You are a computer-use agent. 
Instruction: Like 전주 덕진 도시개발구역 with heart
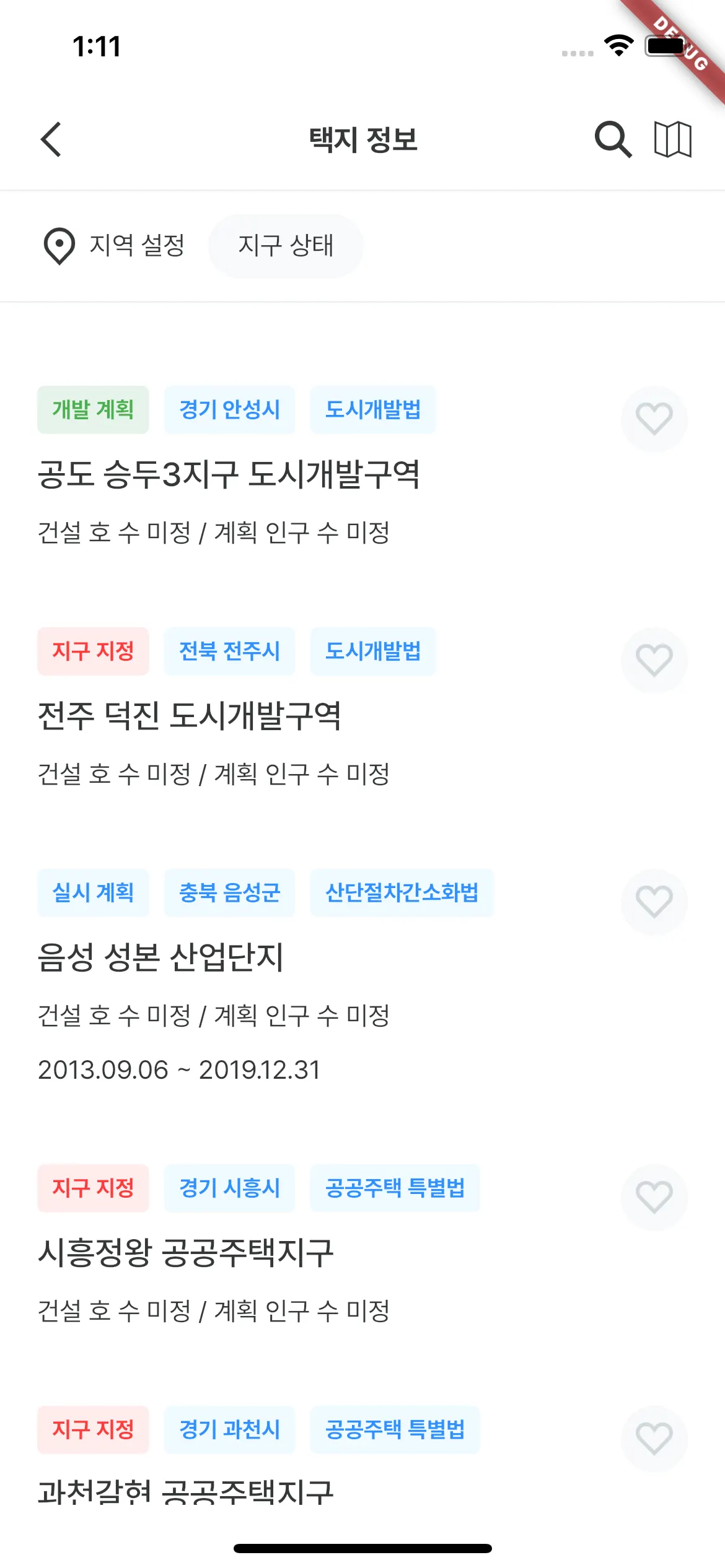654,660
